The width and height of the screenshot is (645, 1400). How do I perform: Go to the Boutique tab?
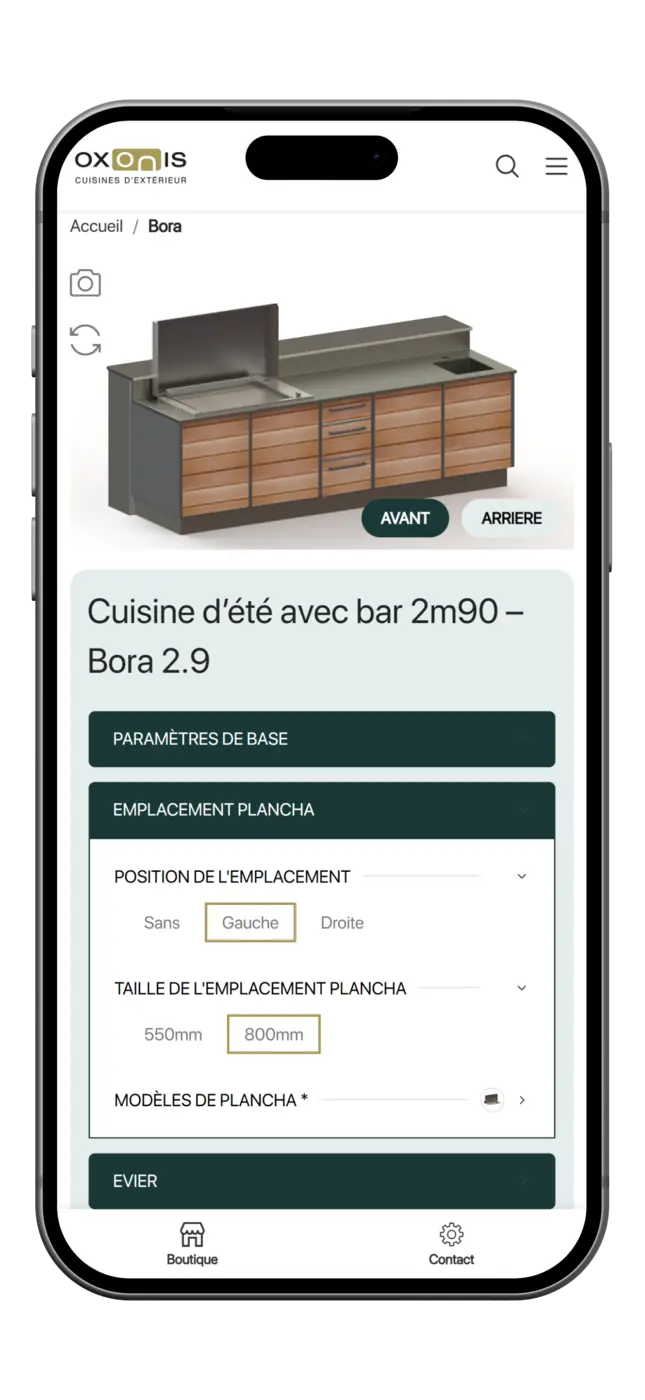192,1243
